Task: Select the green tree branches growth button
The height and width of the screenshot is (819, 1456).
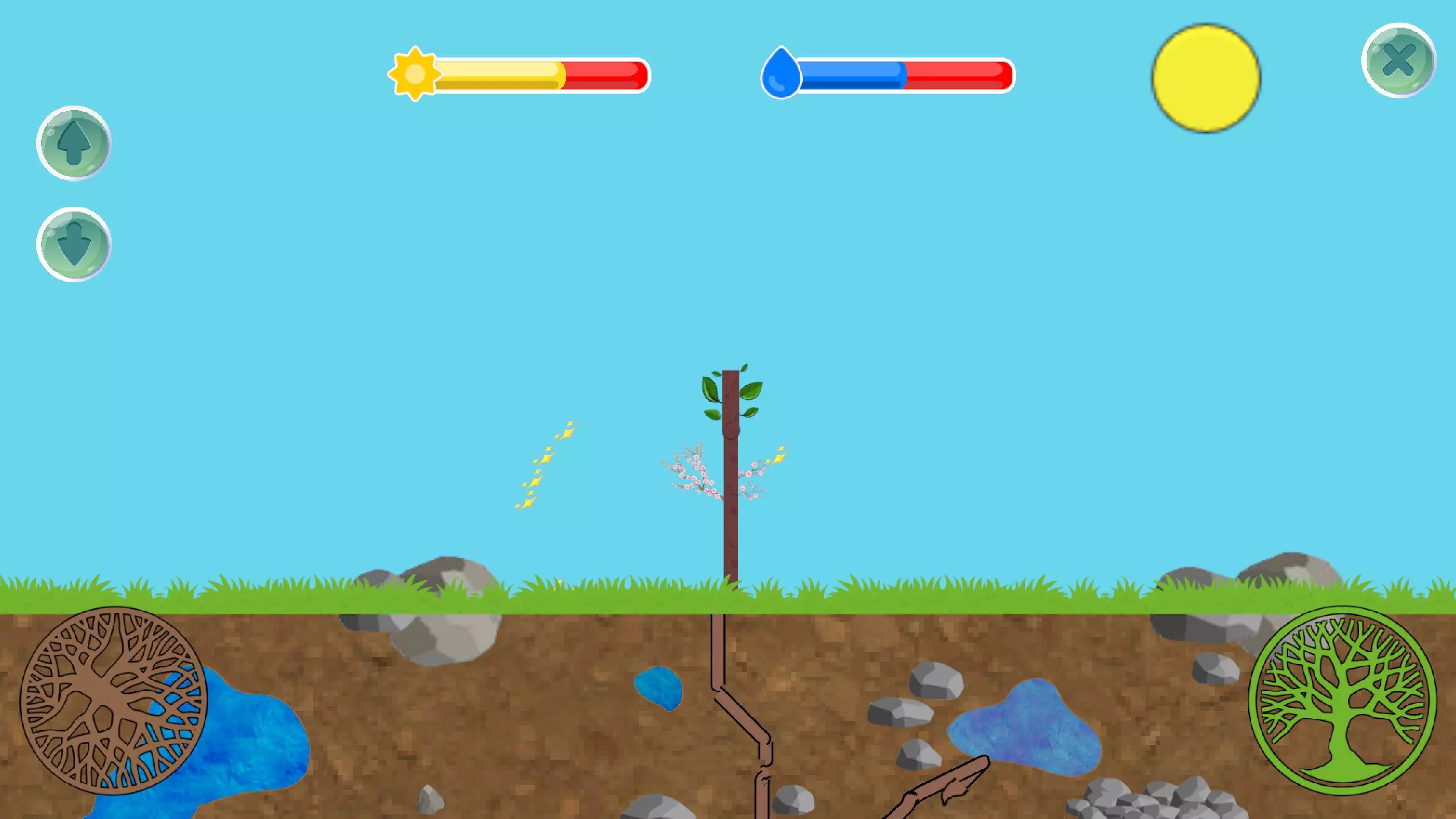Action: [x=1342, y=700]
